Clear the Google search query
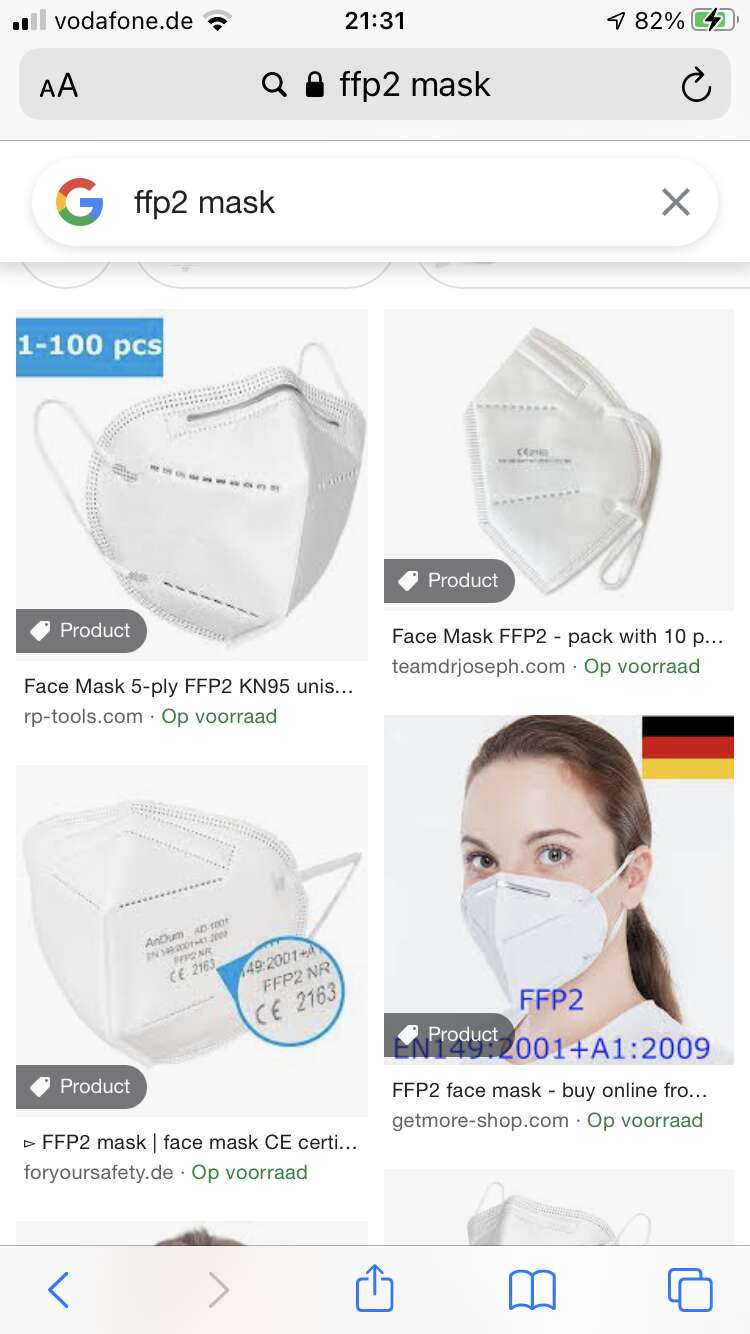 tap(676, 203)
